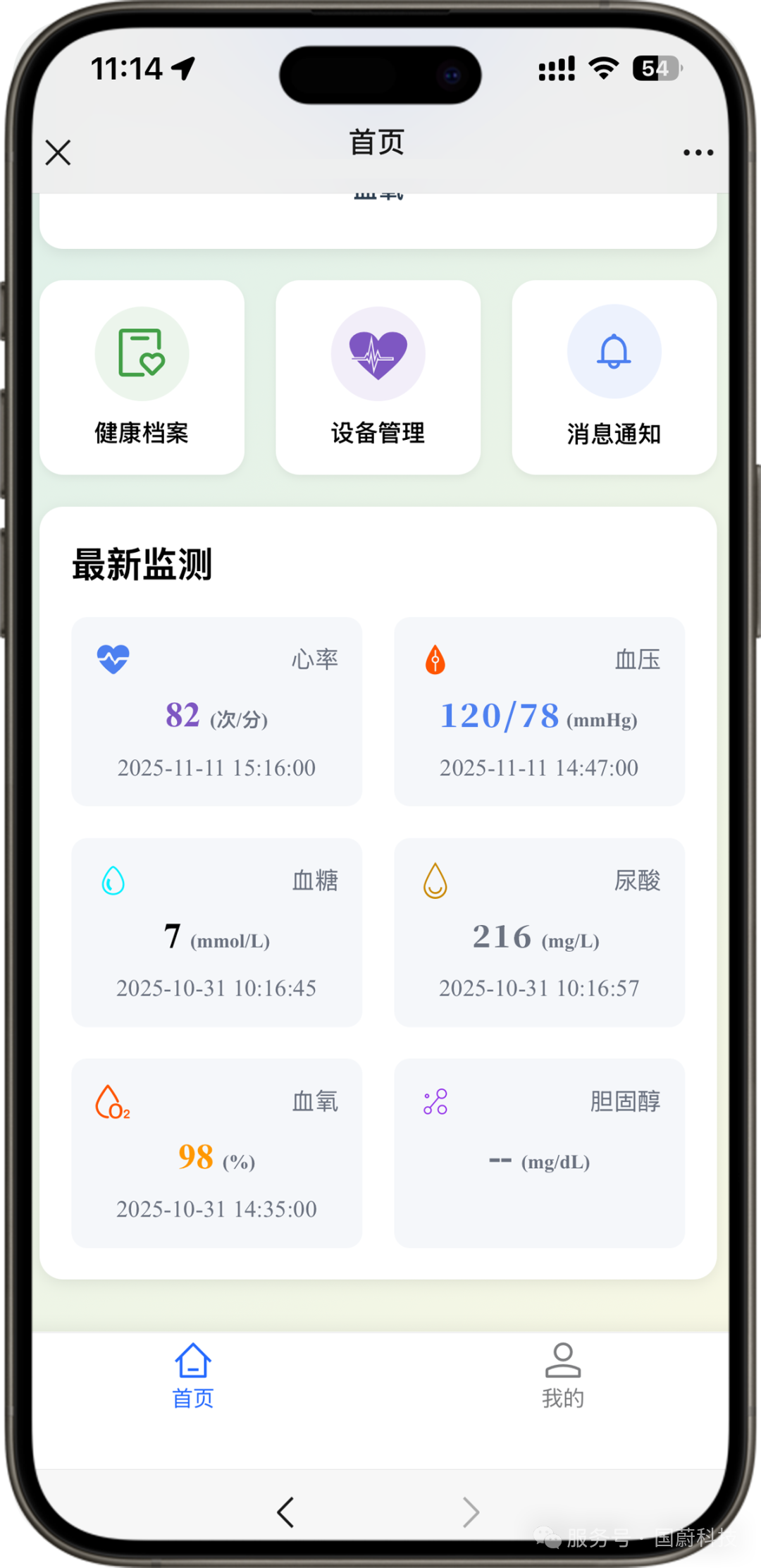Image resolution: width=761 pixels, height=1568 pixels.
Task: View the 胆固醇 cholesterol card
Action: tap(539, 1153)
